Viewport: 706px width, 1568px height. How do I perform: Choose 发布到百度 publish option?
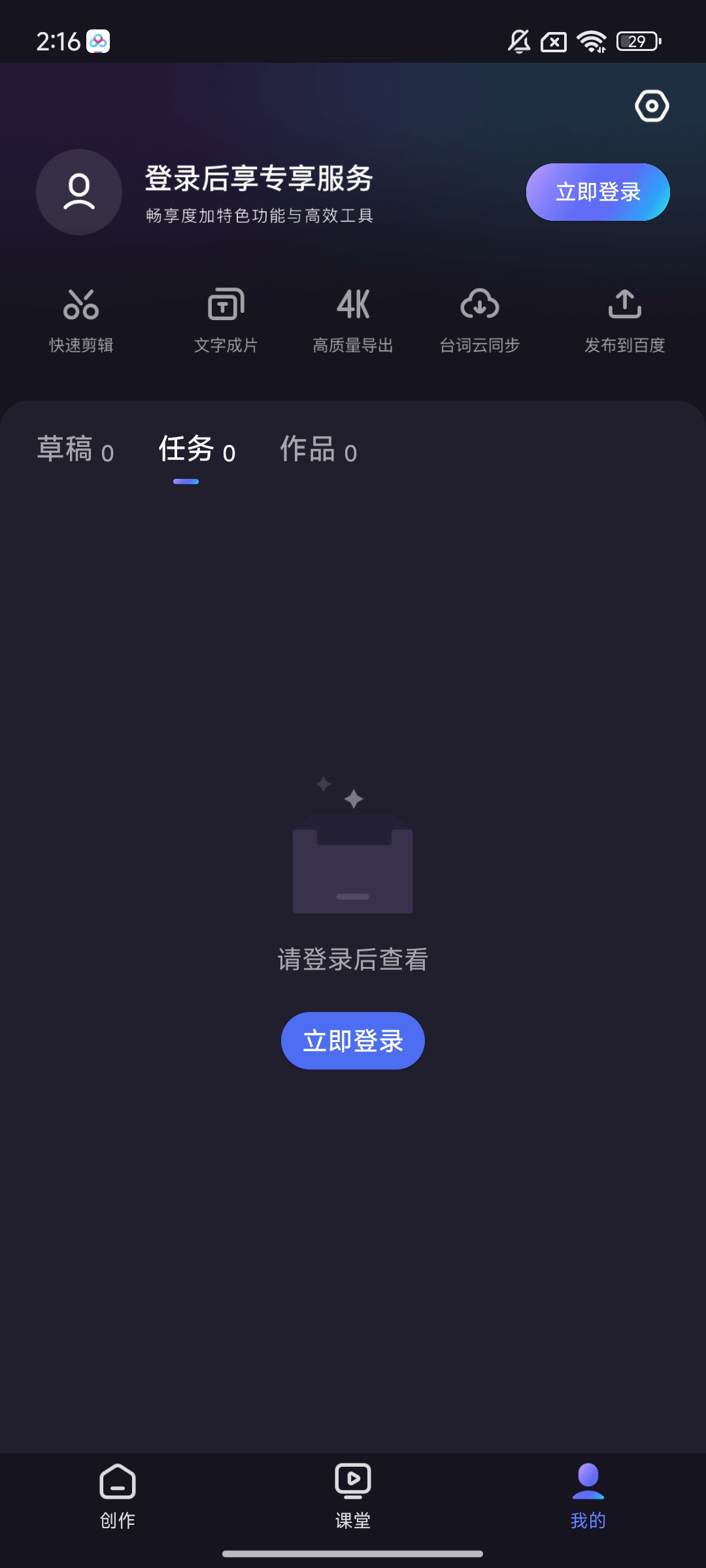(x=624, y=320)
